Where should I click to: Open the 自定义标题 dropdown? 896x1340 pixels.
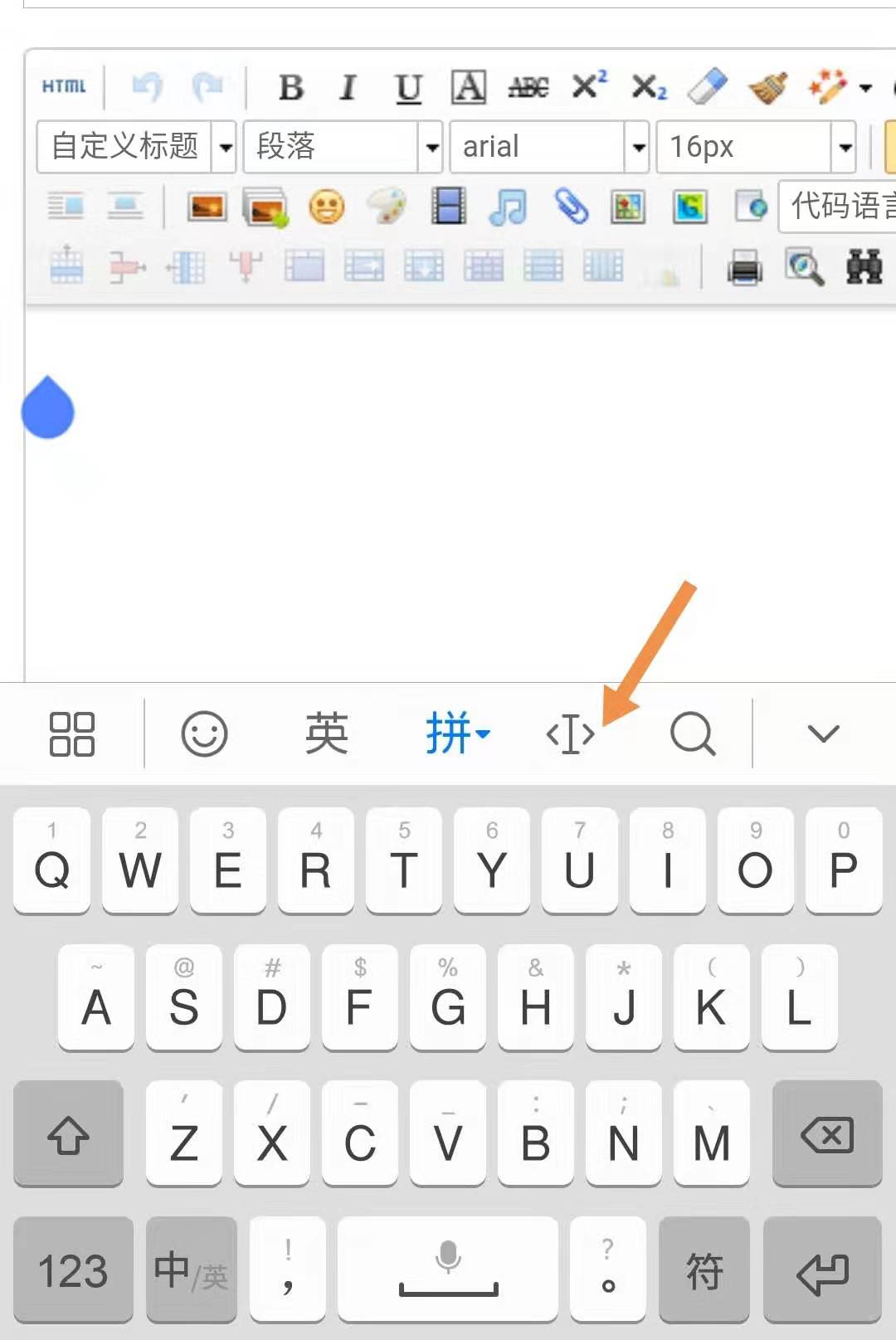(x=224, y=148)
